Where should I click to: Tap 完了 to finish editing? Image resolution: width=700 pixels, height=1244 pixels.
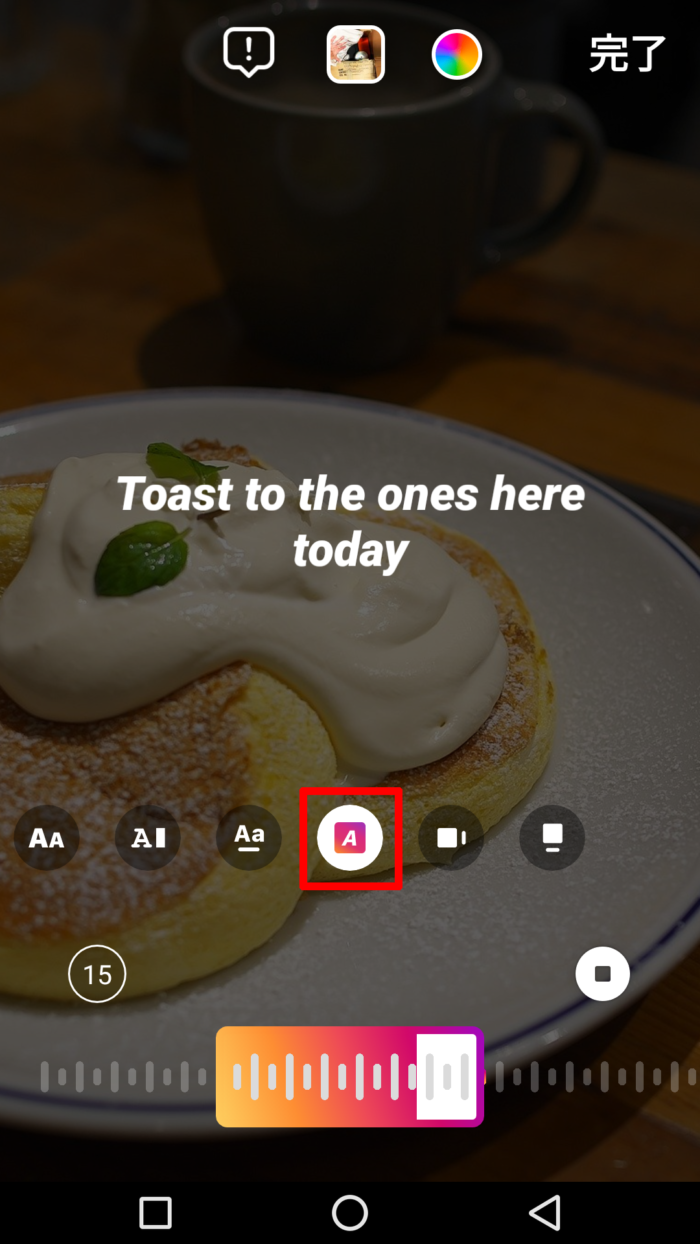(627, 54)
